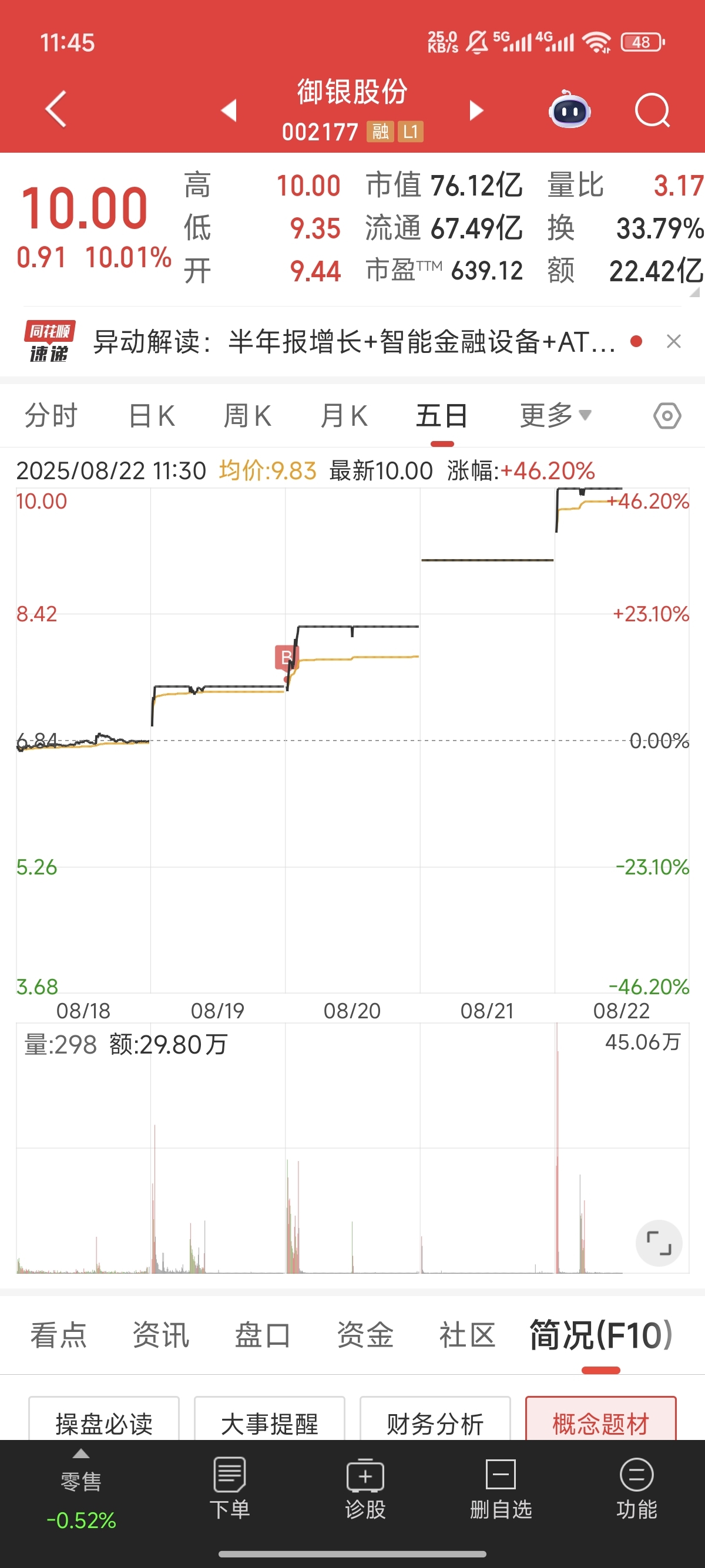705x1568 pixels.
Task: Open the 异动解读 news banner
Action: [x=353, y=341]
